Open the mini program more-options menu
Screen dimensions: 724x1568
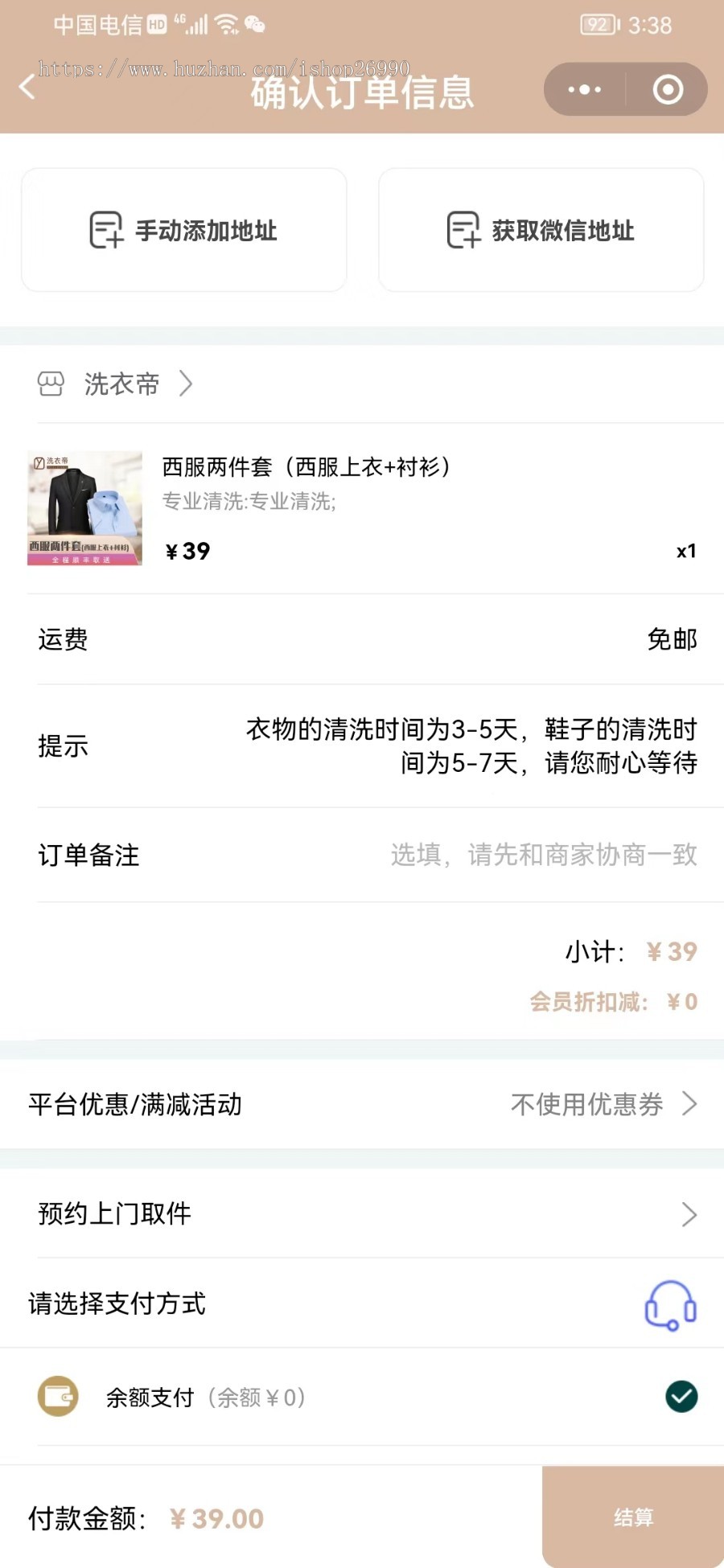[x=585, y=89]
